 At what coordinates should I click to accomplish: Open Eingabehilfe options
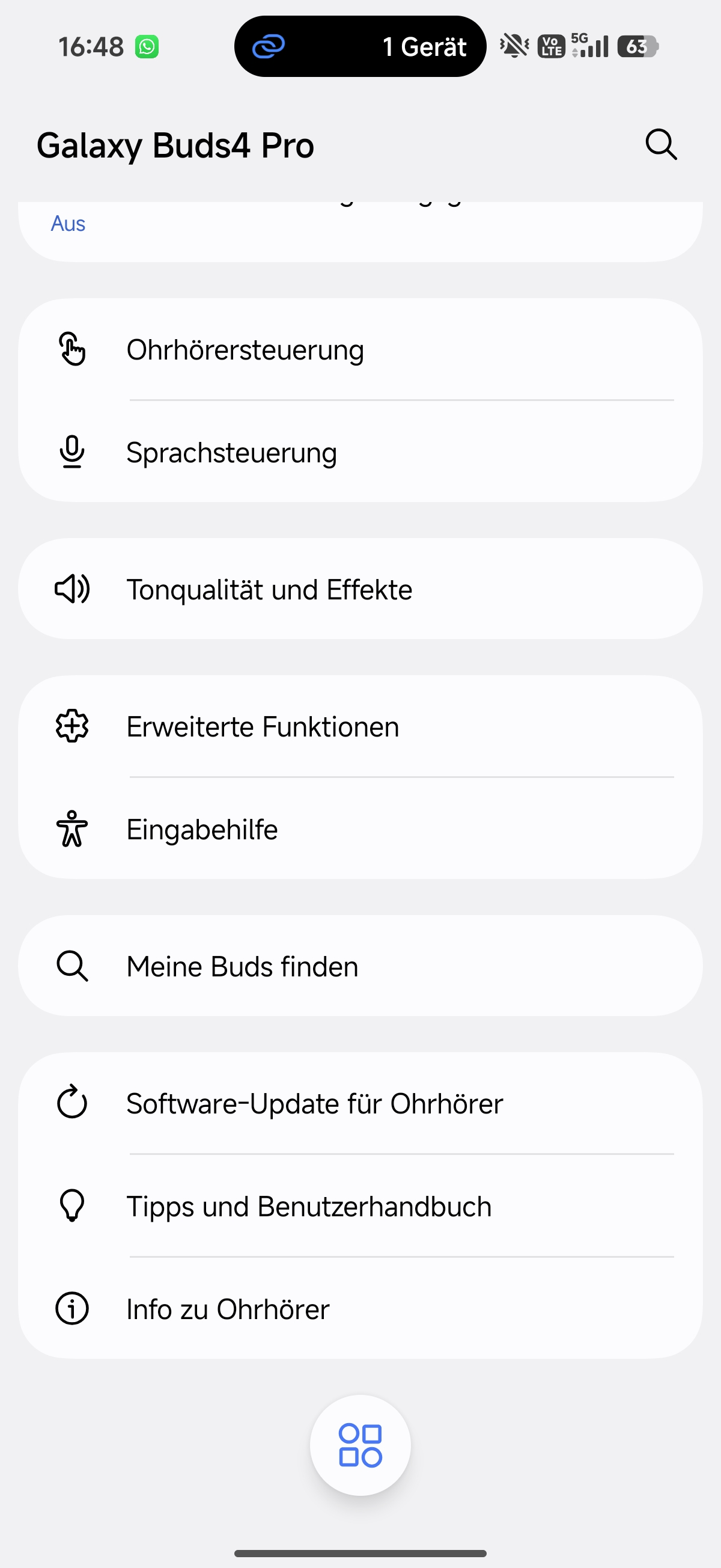(x=360, y=829)
